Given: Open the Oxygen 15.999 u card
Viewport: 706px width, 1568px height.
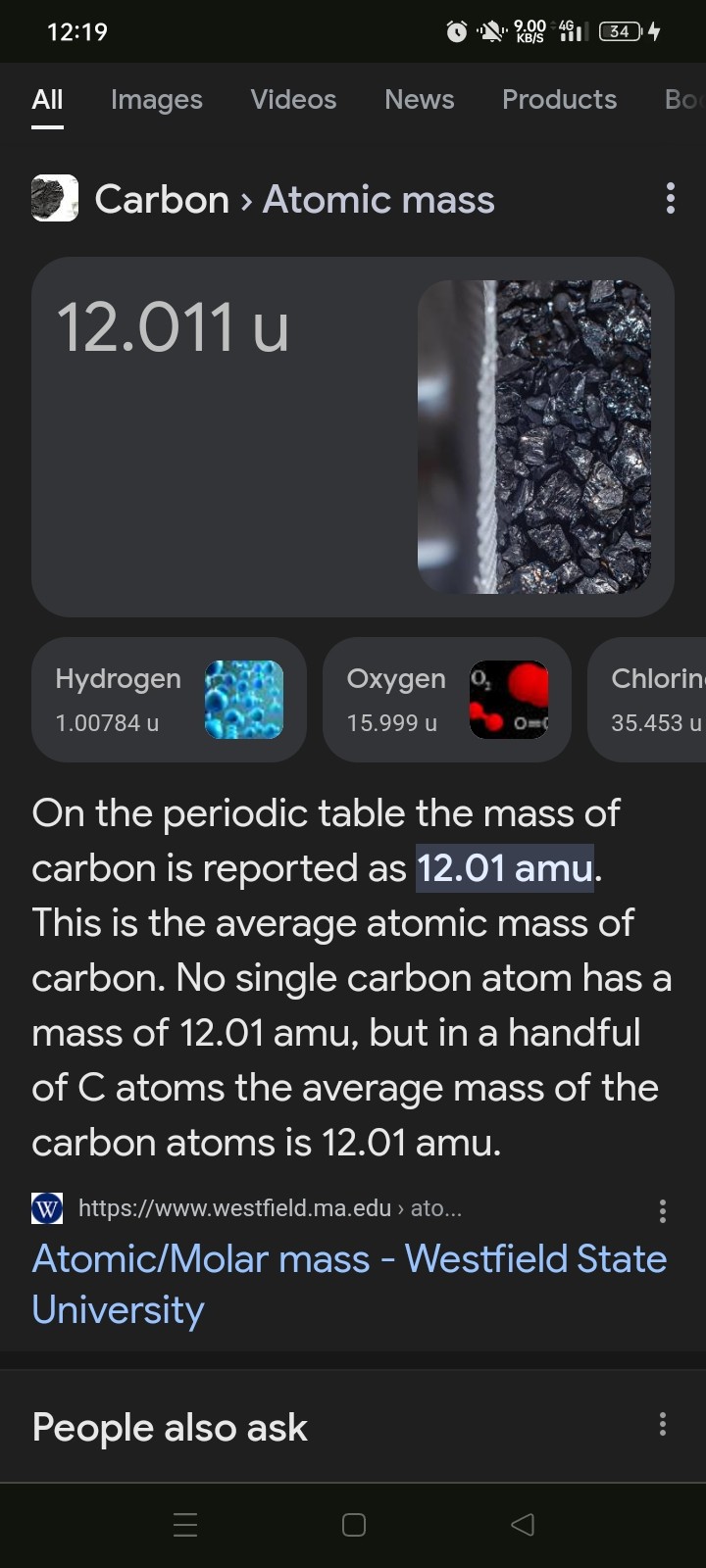Looking at the screenshot, I should pyautogui.click(x=446, y=700).
